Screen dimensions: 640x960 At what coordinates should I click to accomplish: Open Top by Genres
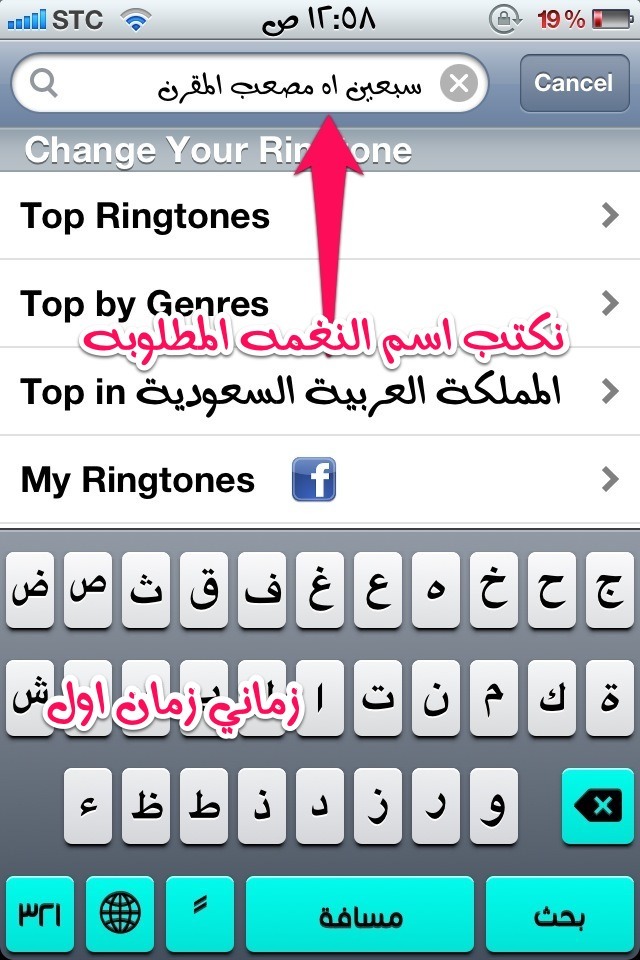pyautogui.click(x=320, y=303)
